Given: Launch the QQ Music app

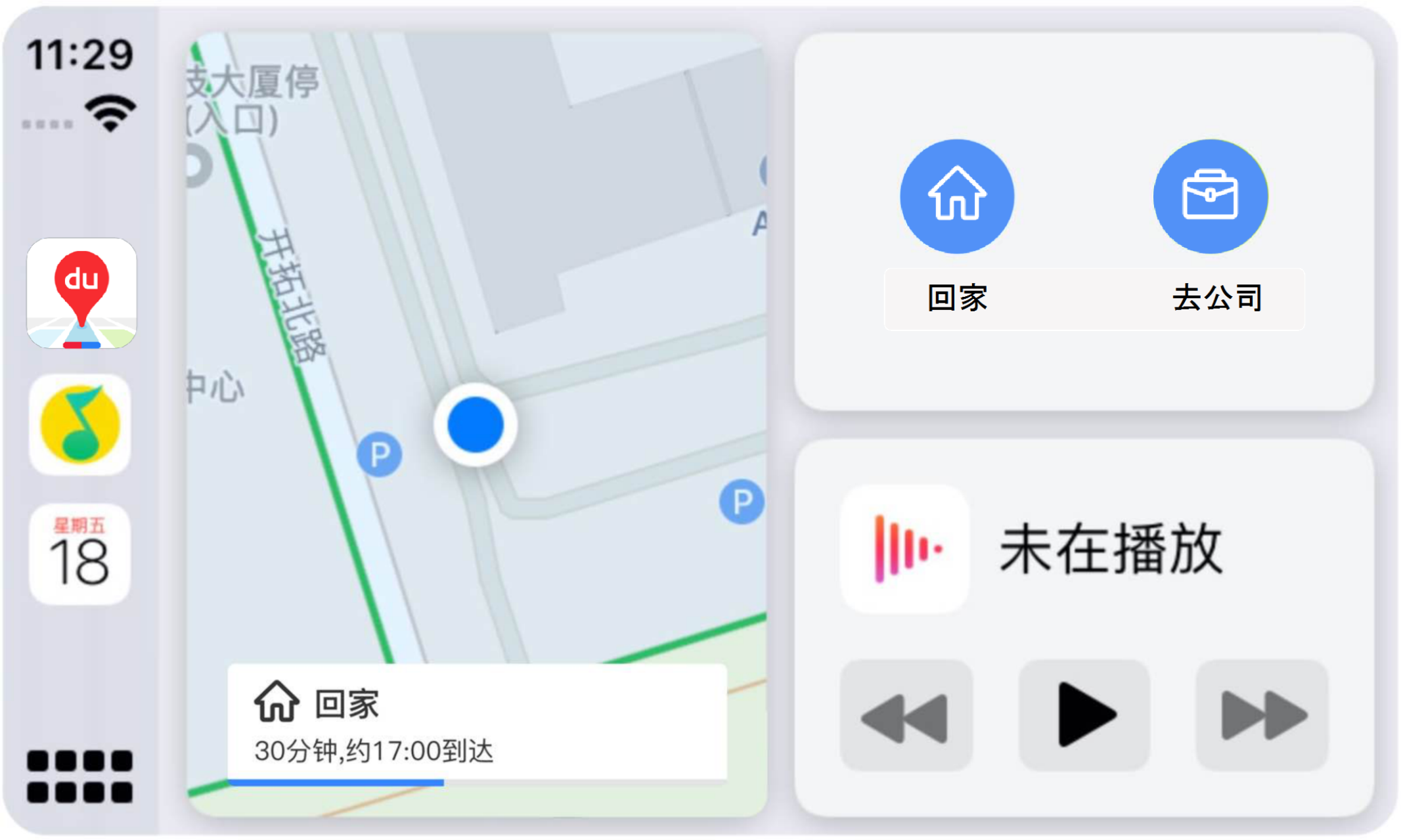Looking at the screenshot, I should pyautogui.click(x=80, y=424).
